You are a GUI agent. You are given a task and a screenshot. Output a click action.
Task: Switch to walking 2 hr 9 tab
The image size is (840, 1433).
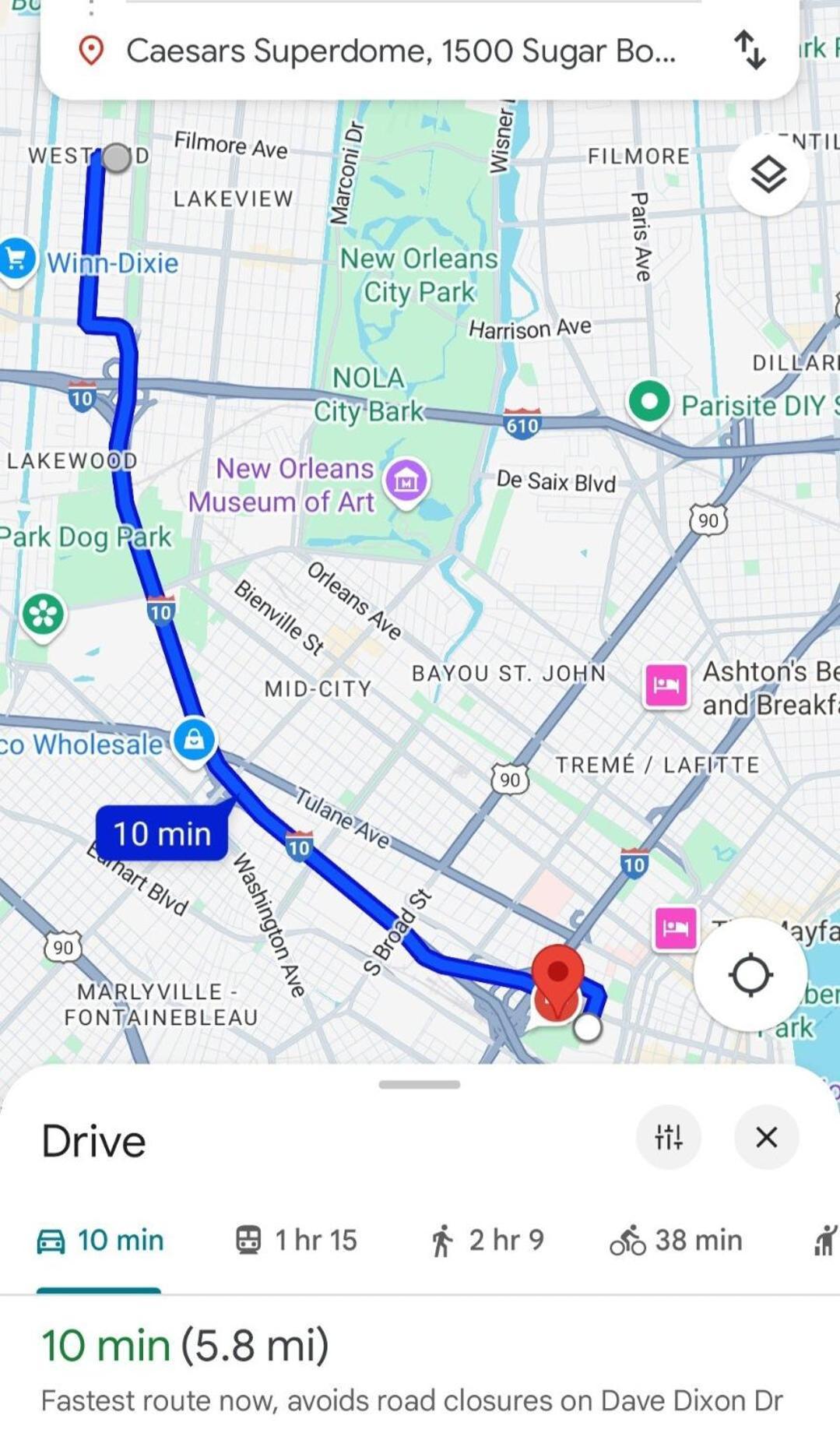coord(487,1240)
